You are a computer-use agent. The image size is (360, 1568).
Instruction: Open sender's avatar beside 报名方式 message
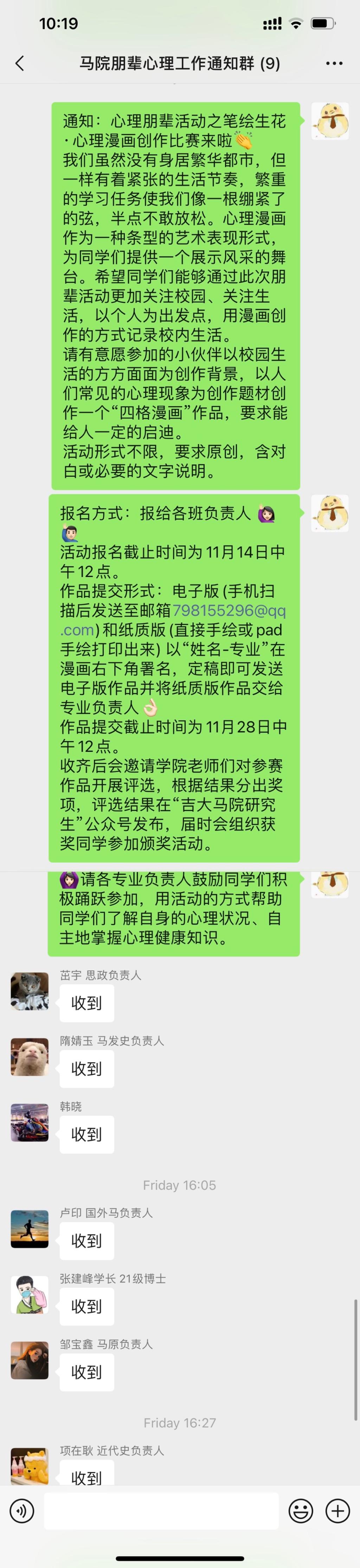tap(330, 513)
